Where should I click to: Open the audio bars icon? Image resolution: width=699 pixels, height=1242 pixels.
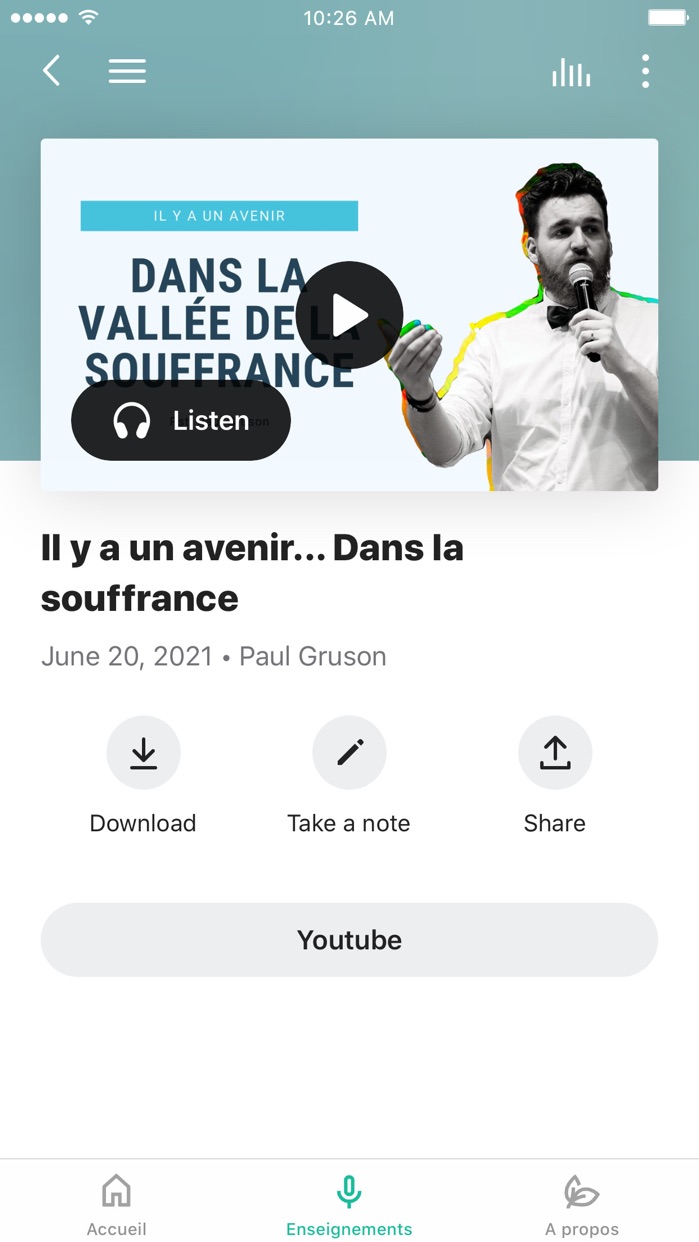tap(571, 72)
